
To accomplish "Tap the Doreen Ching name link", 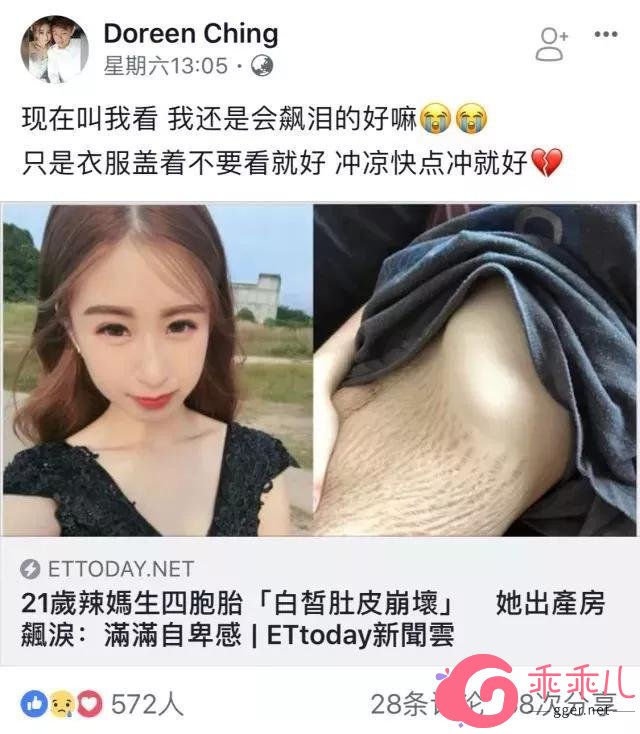I will pyautogui.click(x=191, y=34).
